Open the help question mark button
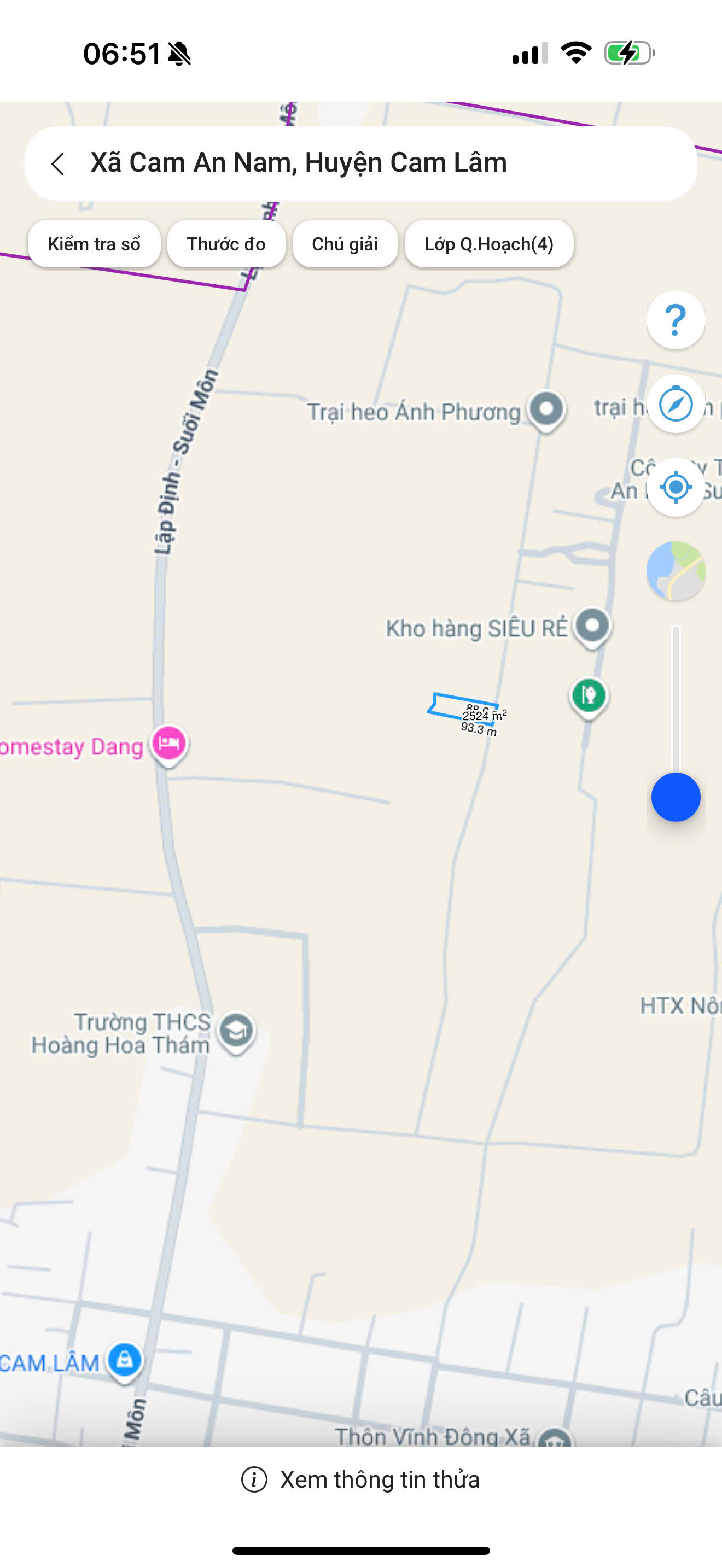 [675, 320]
